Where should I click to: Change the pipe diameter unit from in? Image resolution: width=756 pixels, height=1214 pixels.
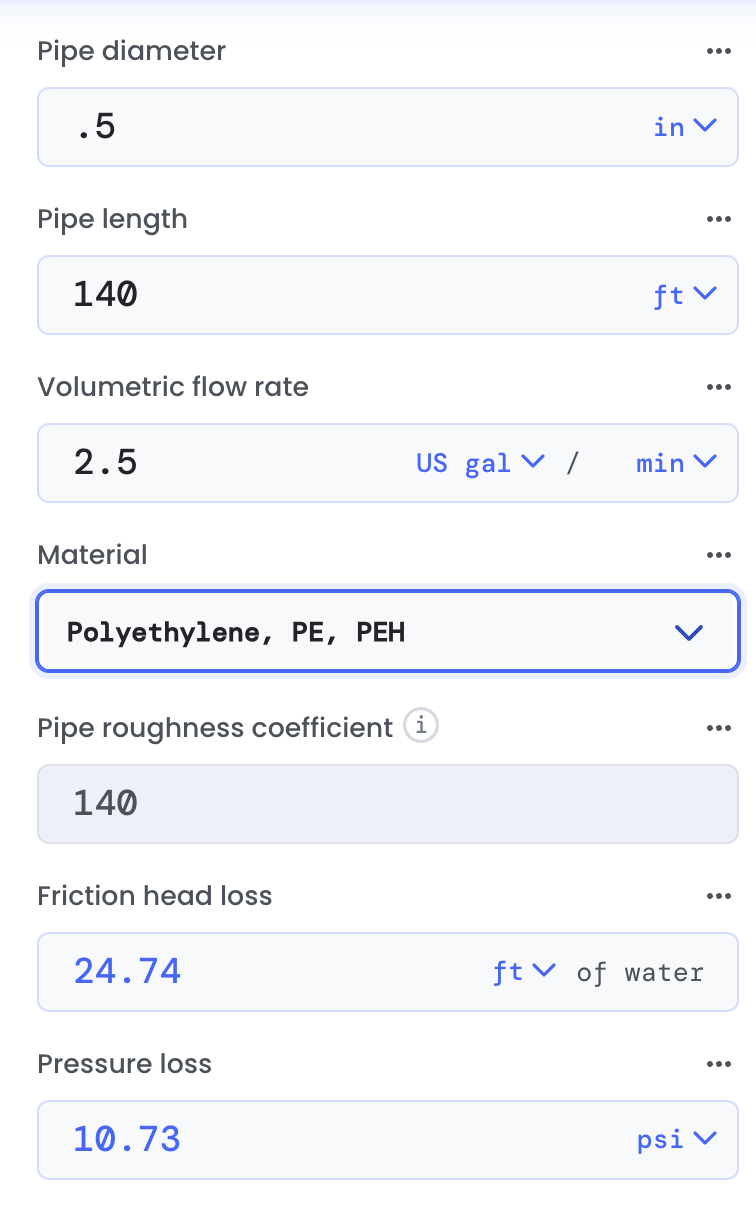point(685,127)
